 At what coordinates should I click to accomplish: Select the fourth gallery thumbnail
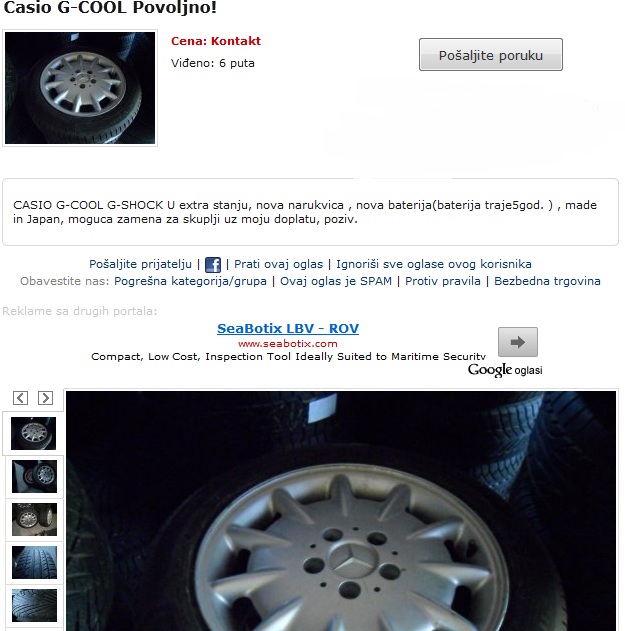[34, 562]
